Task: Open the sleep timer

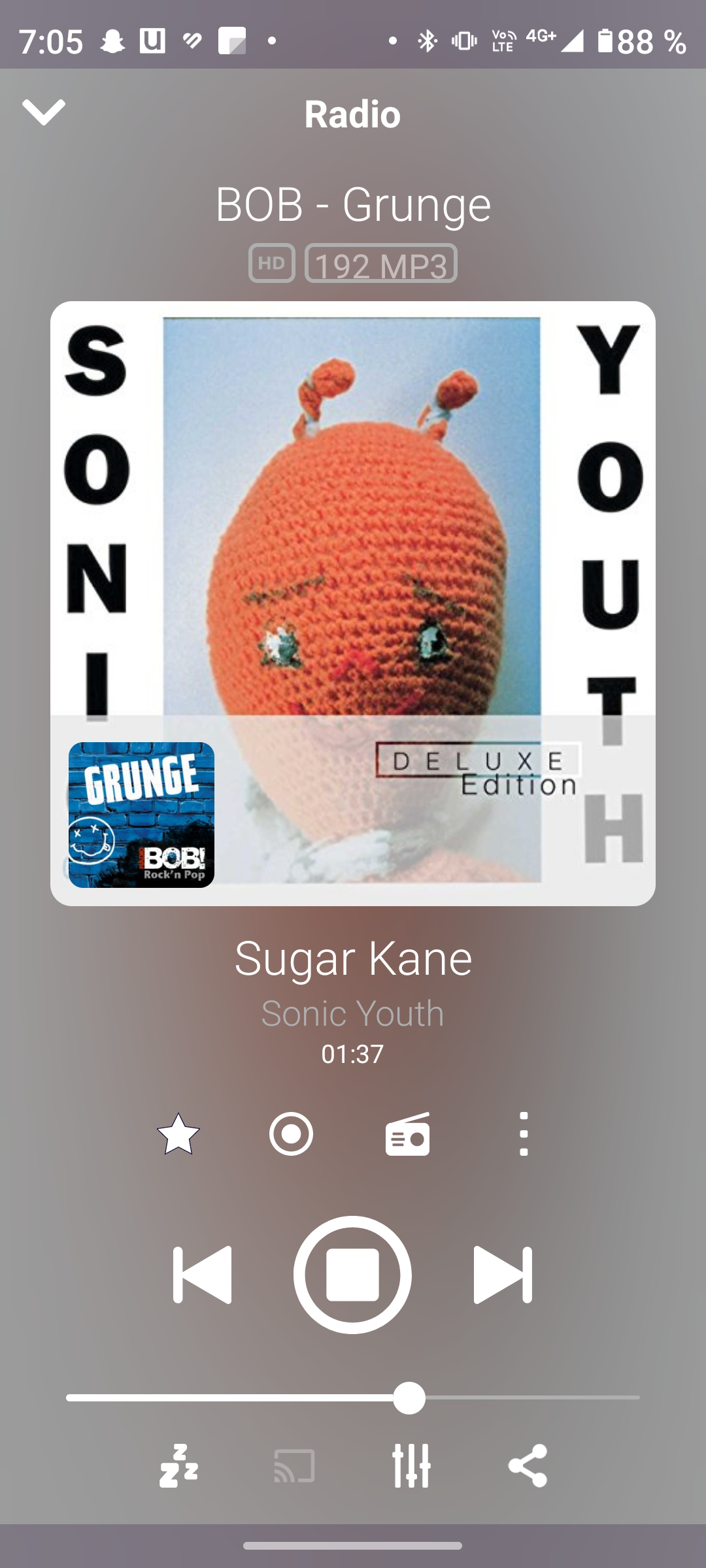Action: point(178,1466)
